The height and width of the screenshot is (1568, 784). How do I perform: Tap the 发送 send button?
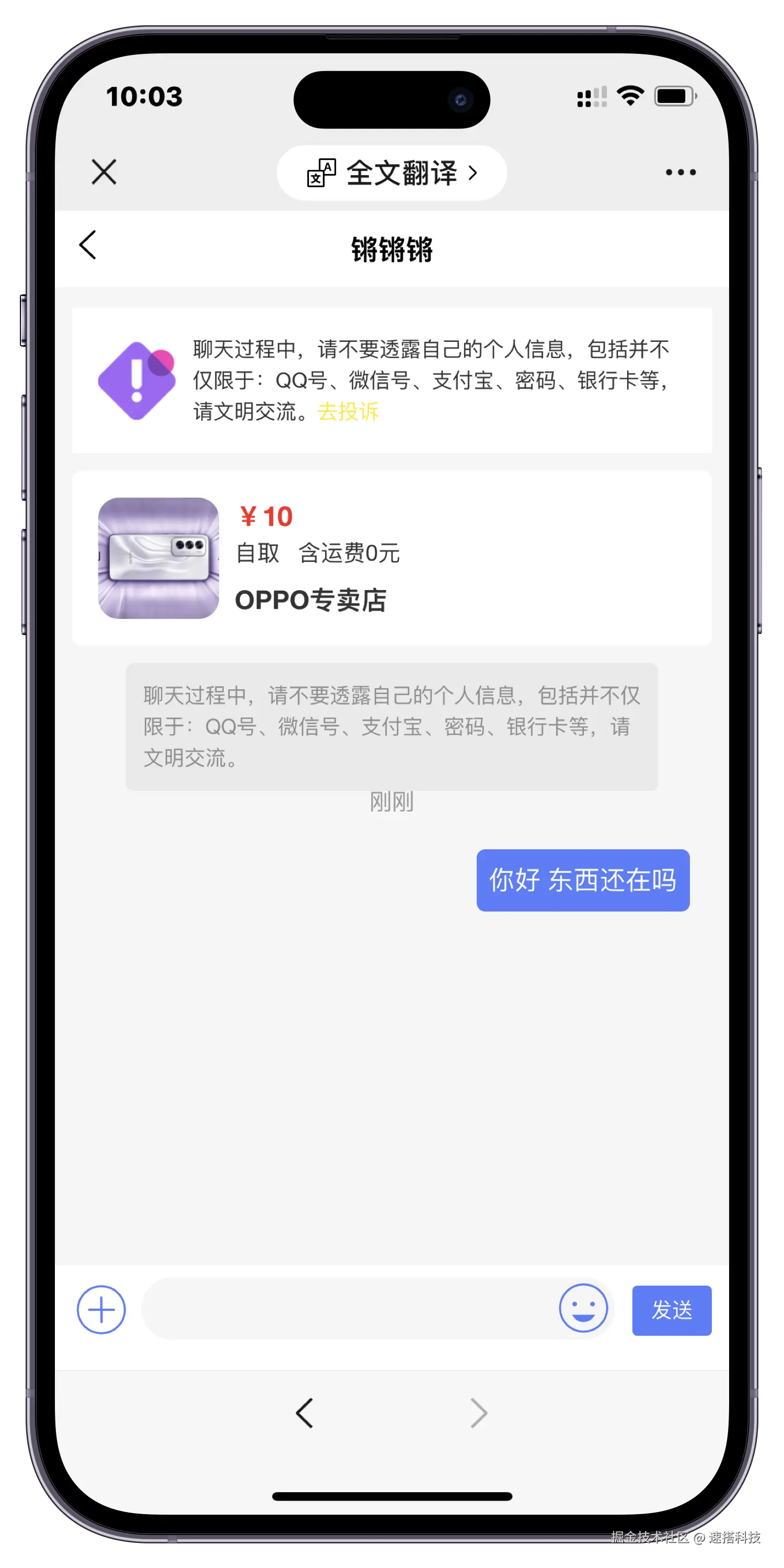coord(672,1310)
